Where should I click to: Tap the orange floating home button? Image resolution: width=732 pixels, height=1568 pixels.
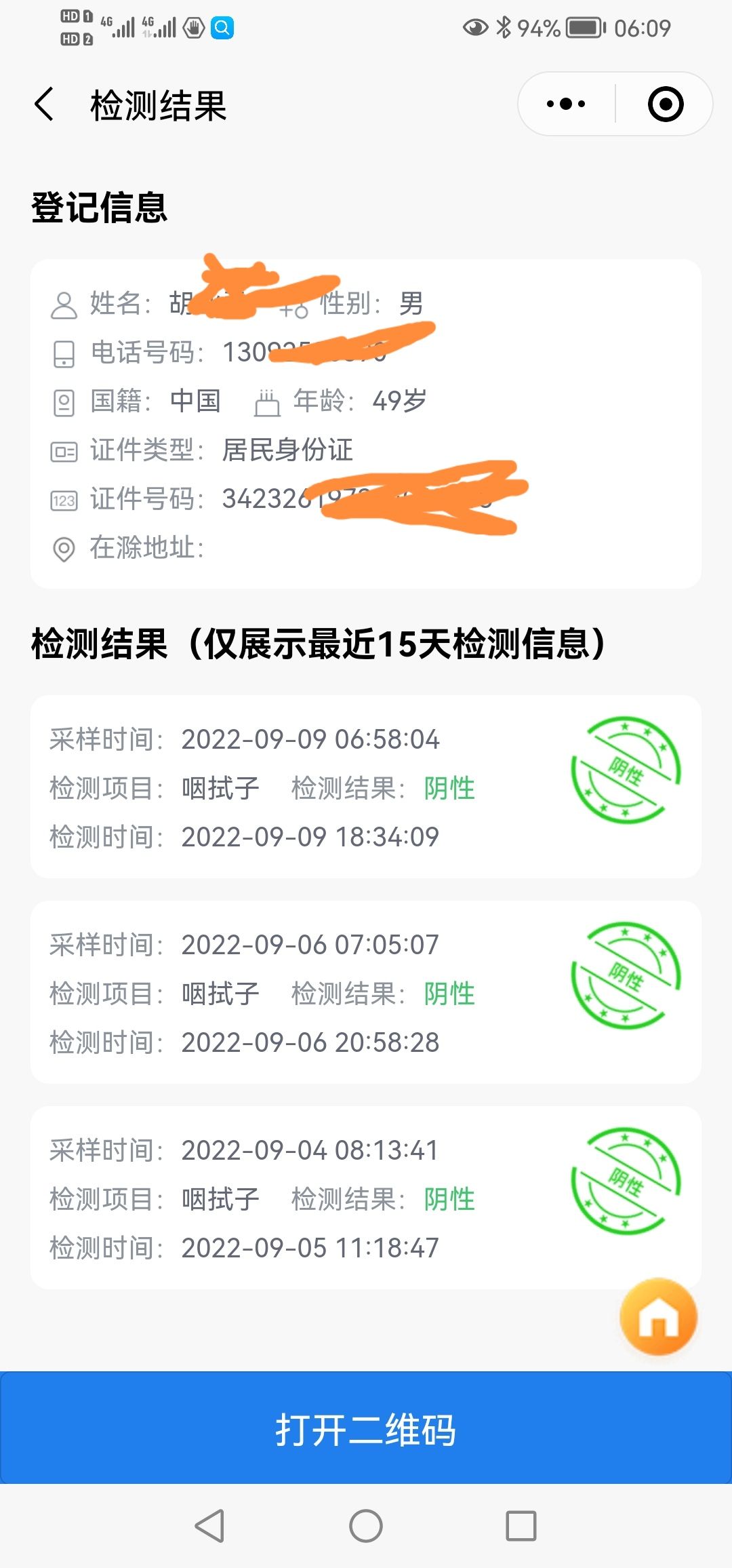[658, 1317]
